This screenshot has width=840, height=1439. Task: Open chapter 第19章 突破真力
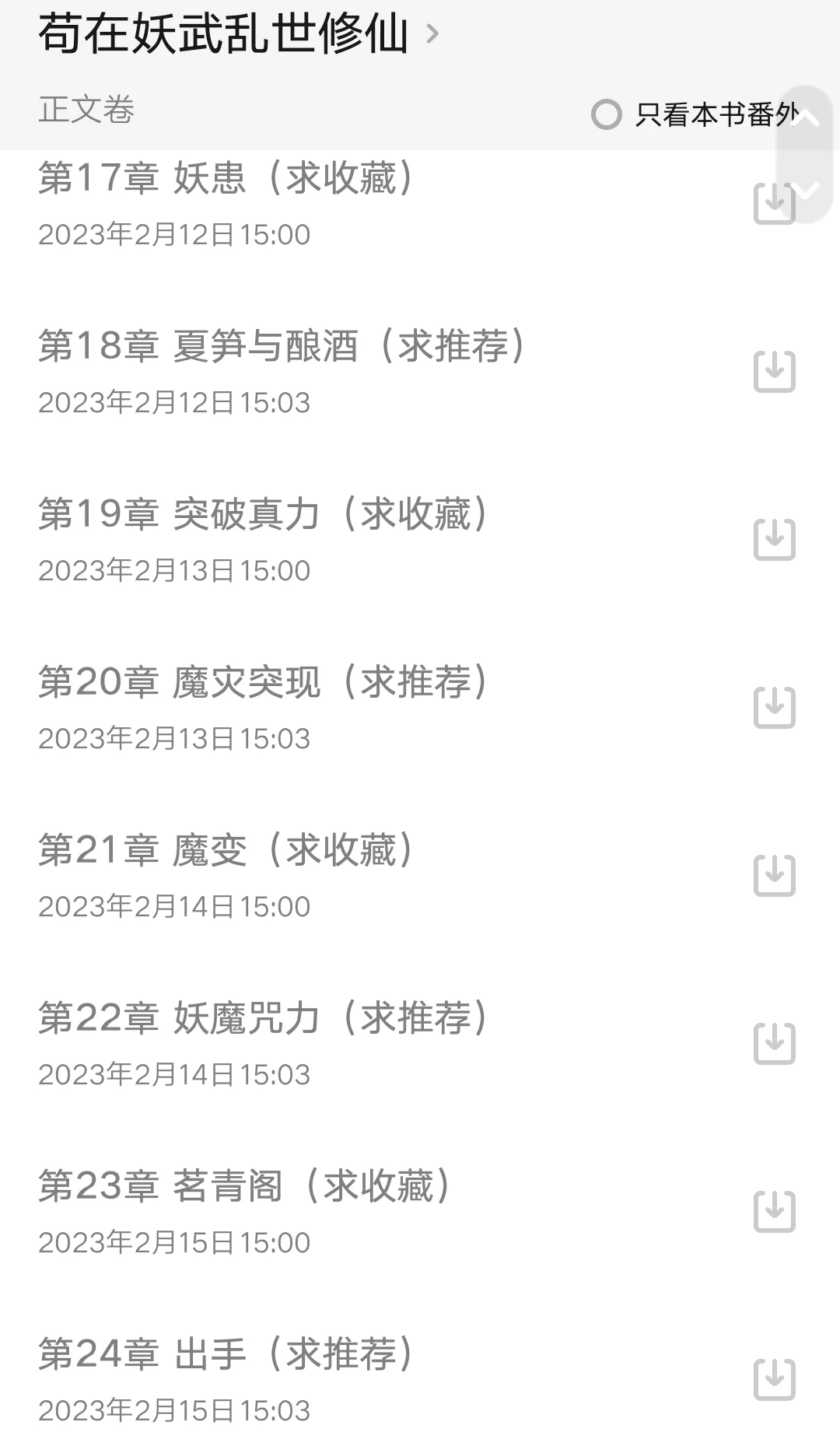[263, 514]
